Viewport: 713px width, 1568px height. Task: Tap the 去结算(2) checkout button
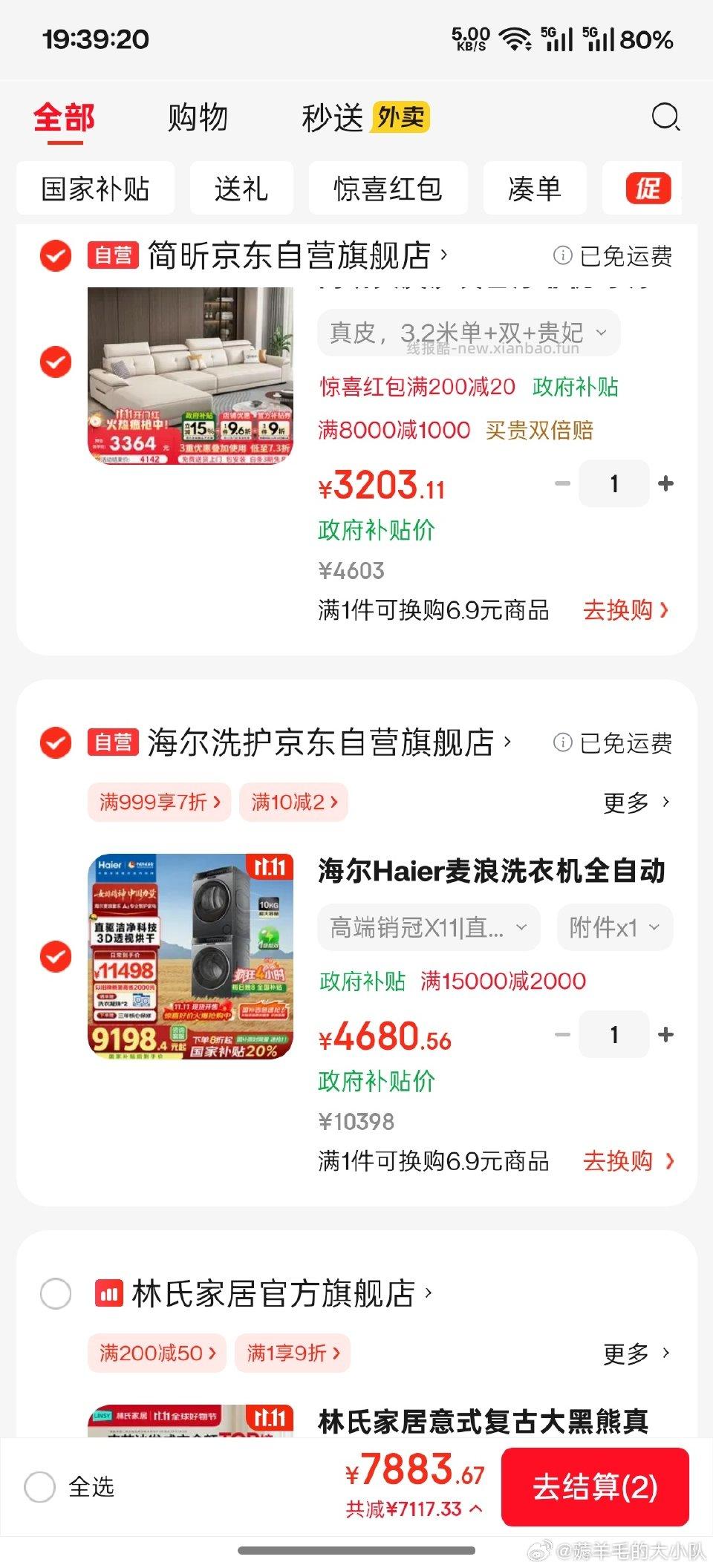point(595,1488)
